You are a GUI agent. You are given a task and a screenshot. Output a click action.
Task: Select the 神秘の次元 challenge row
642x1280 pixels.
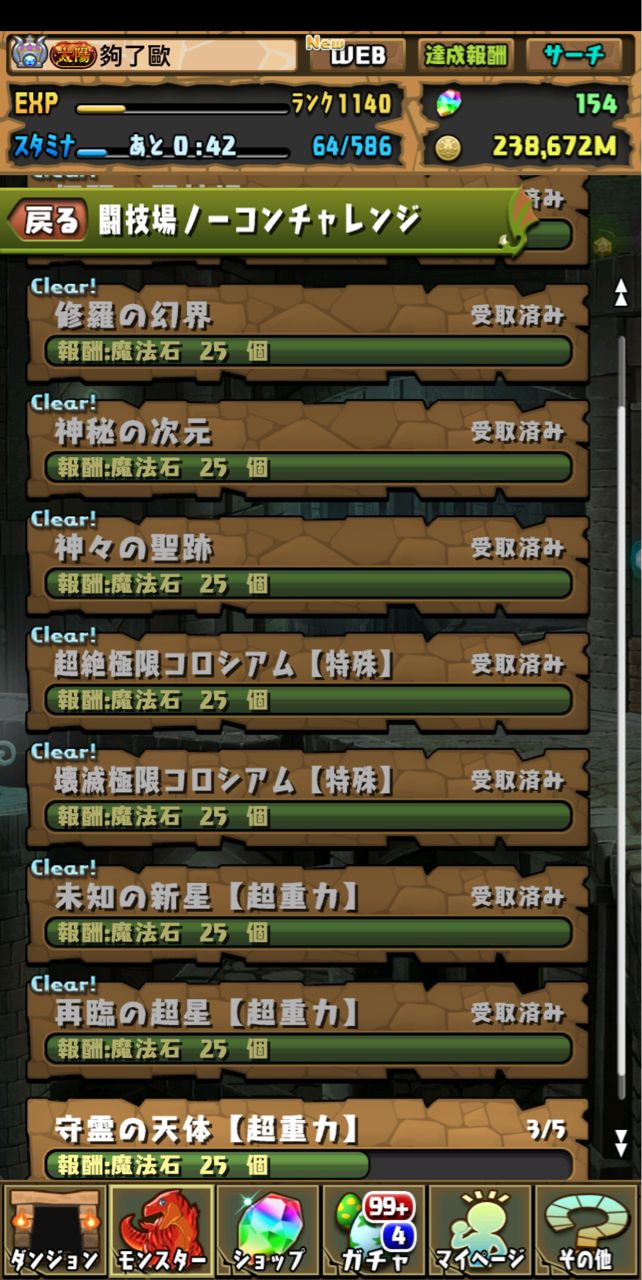[x=308, y=448]
